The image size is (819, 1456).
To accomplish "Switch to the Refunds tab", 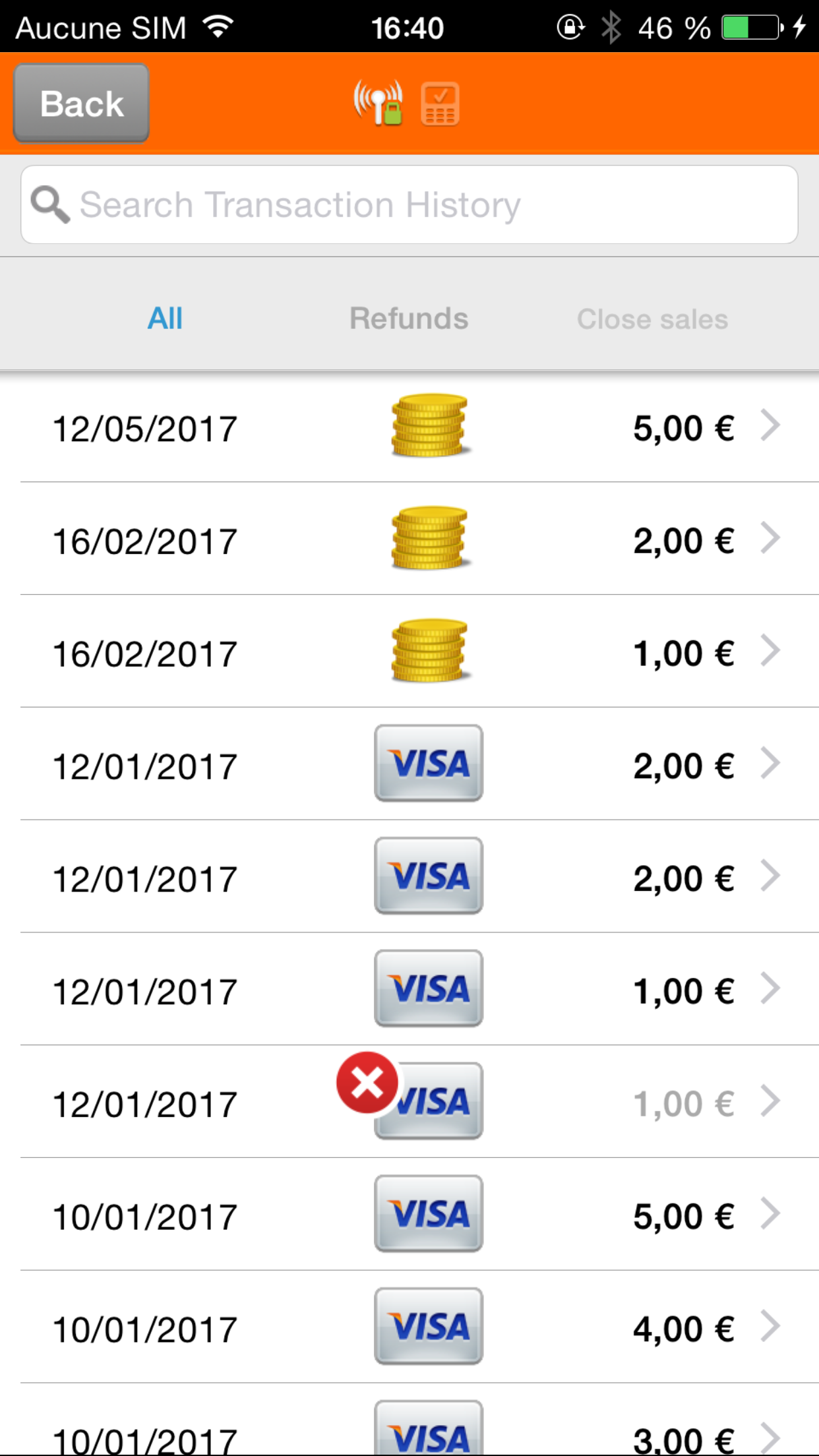I will (409, 318).
